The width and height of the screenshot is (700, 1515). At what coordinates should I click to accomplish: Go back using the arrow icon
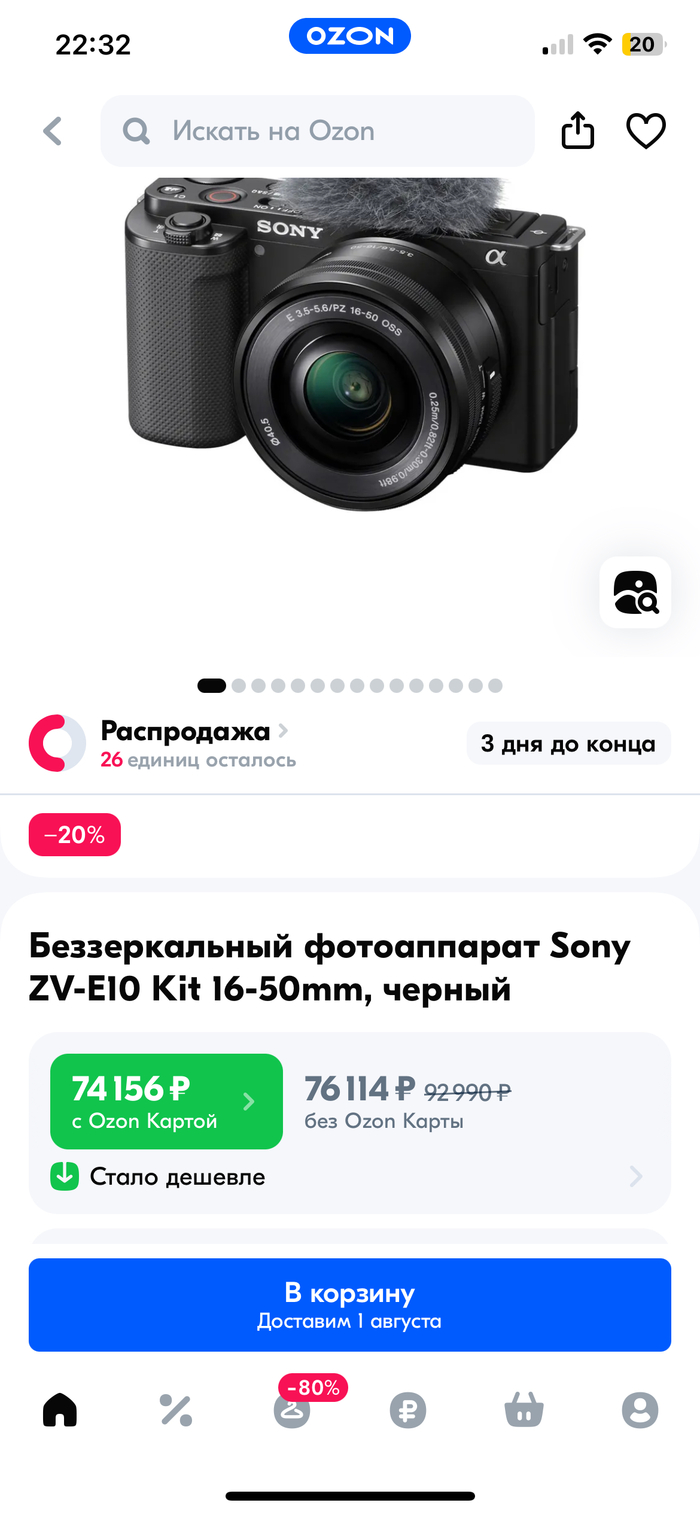[53, 131]
